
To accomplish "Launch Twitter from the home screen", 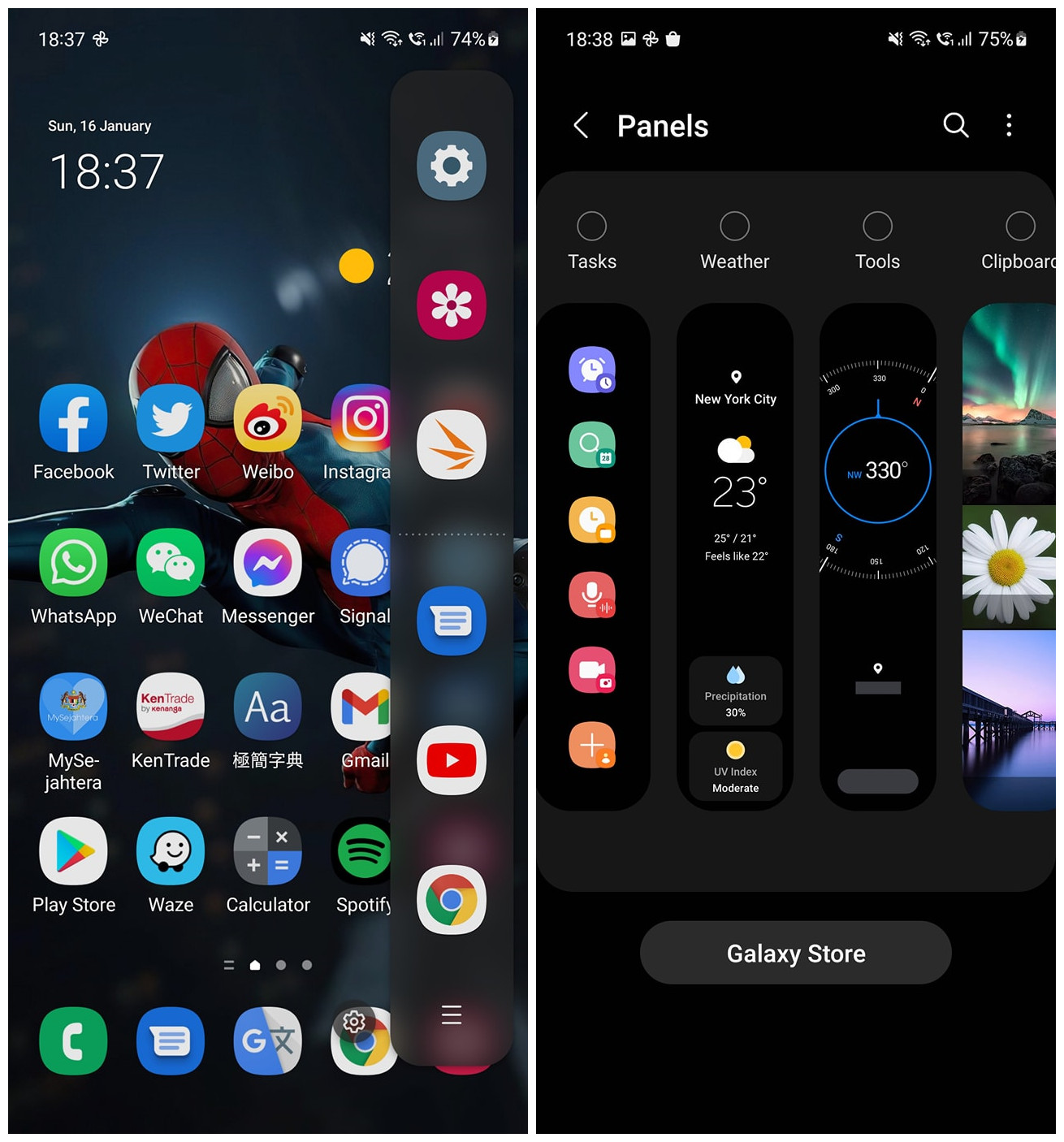I will click(171, 419).
